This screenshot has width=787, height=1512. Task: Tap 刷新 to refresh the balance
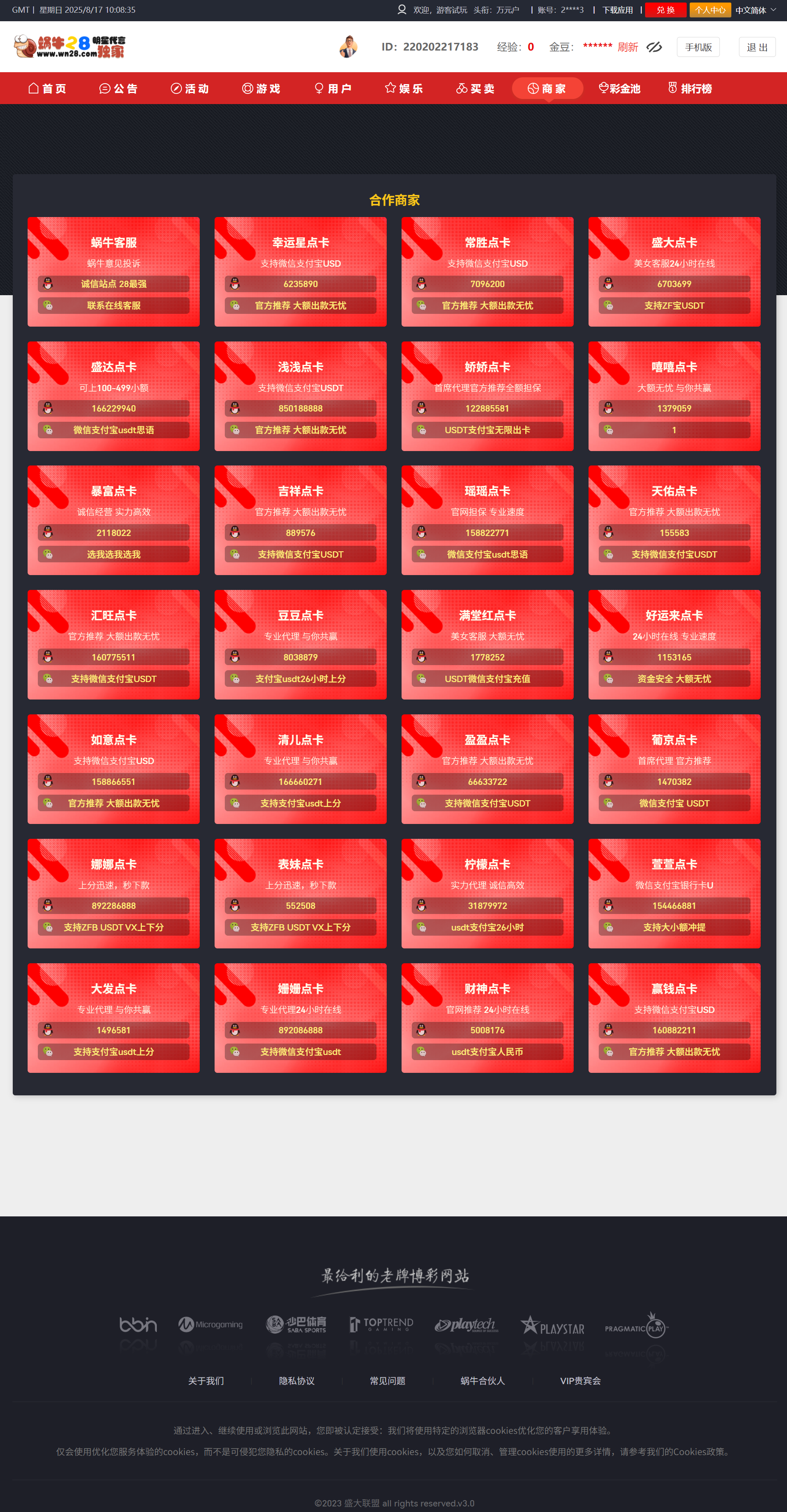[x=627, y=47]
